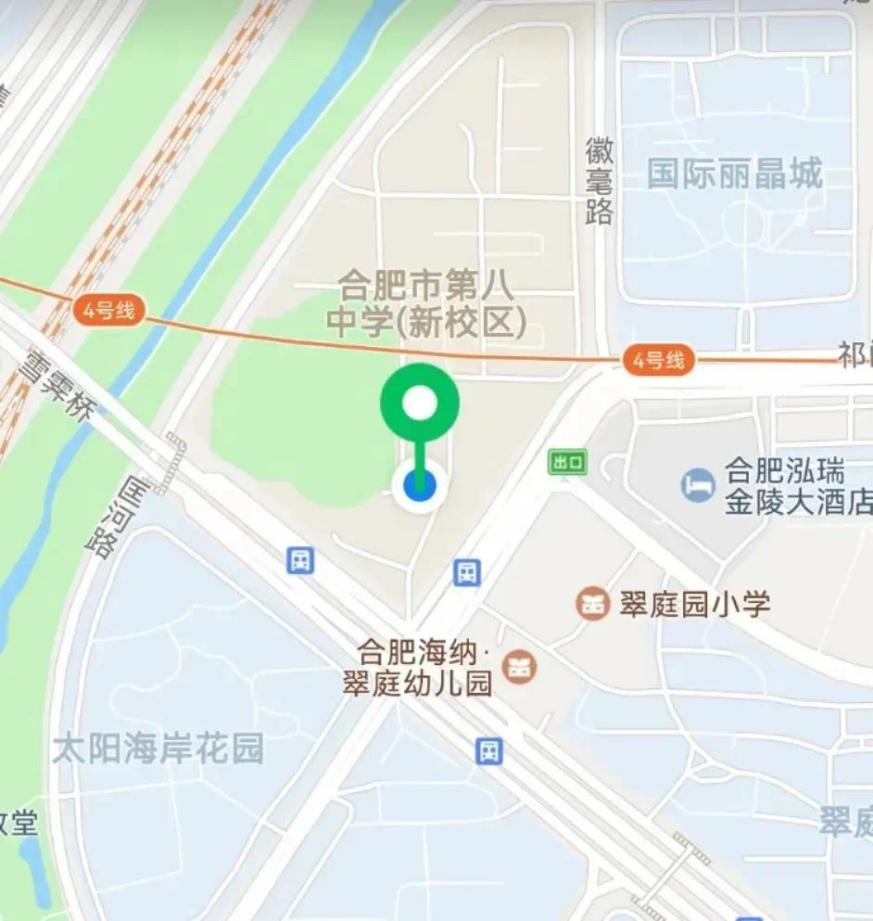The width and height of the screenshot is (873, 921).
Task: Open the 翠庭园小学 school marker
Action: tap(594, 603)
